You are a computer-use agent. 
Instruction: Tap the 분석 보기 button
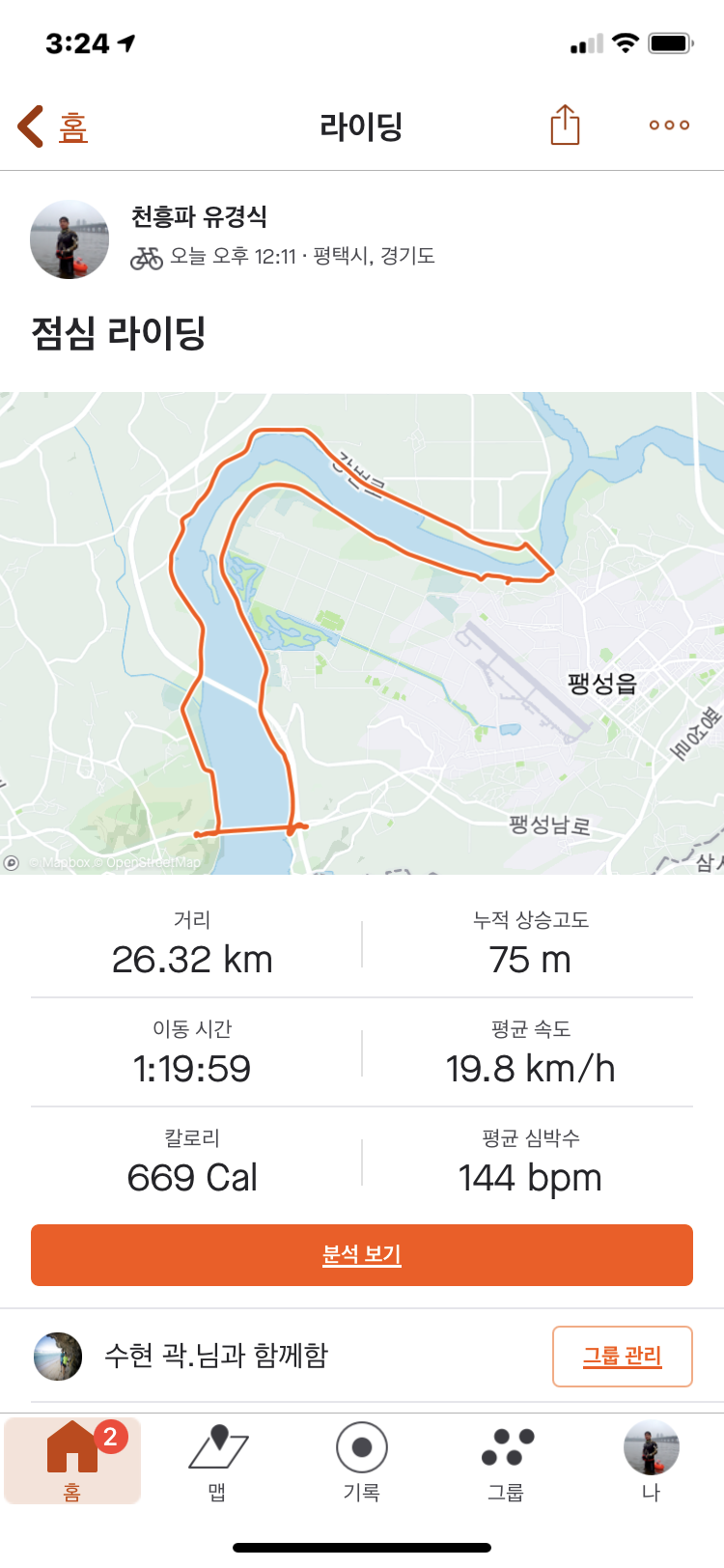pyautogui.click(x=362, y=1254)
